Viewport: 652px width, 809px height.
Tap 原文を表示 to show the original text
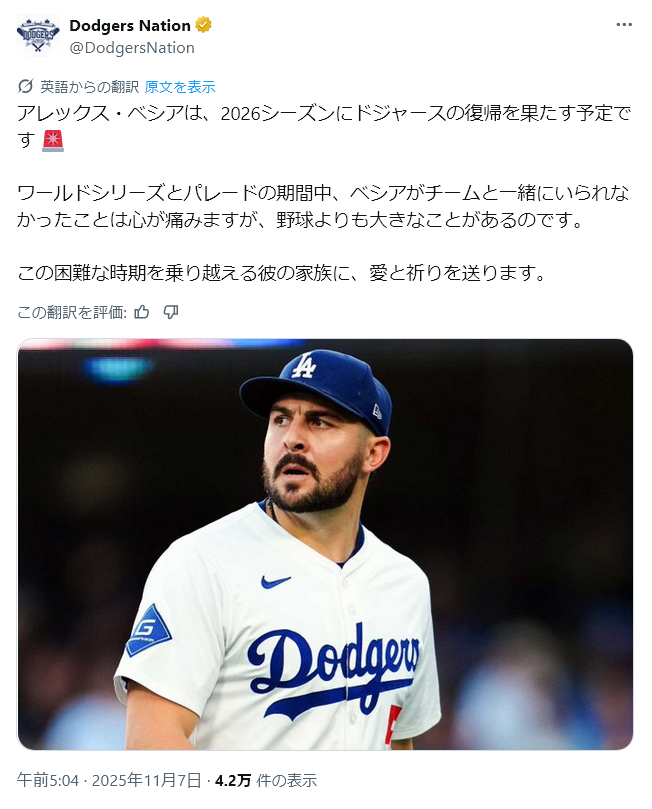(x=180, y=87)
